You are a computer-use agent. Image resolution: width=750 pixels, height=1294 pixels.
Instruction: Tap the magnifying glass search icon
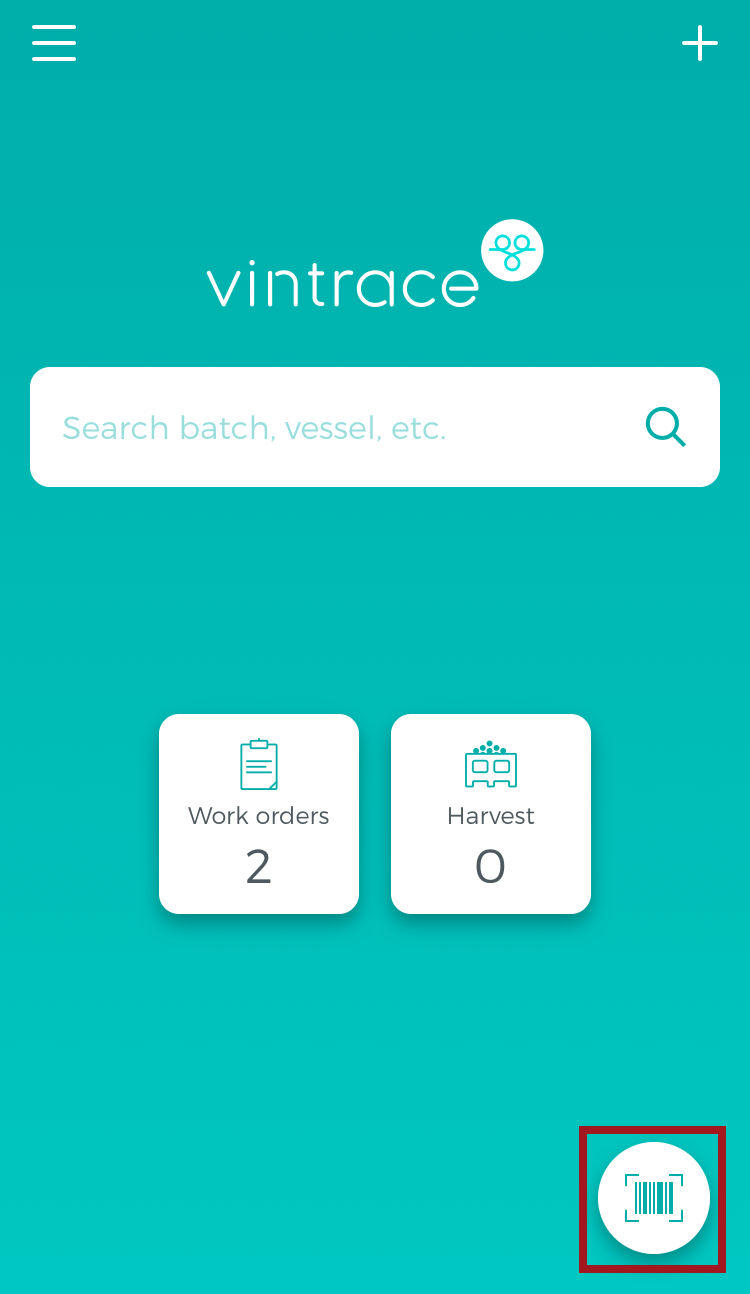click(665, 427)
